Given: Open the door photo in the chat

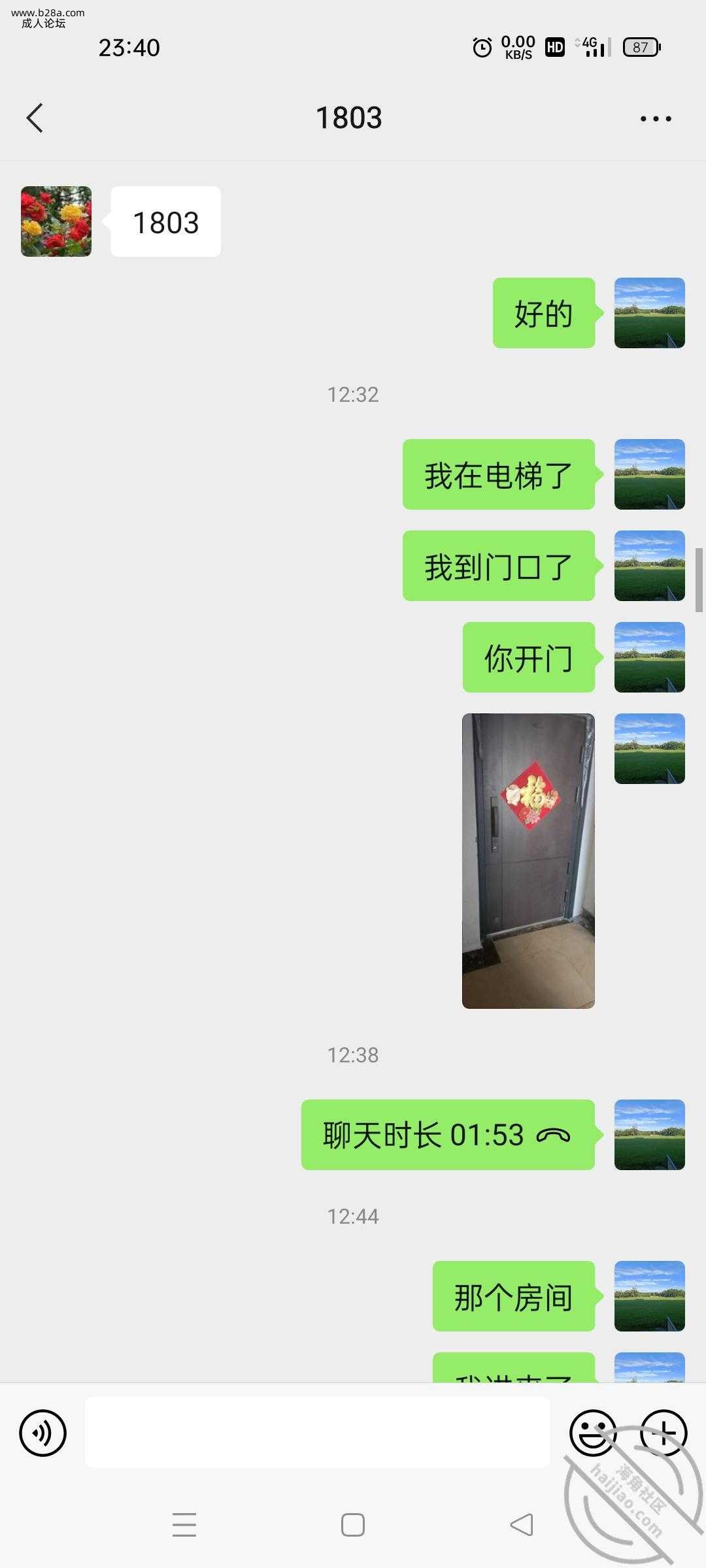Looking at the screenshot, I should 528,860.
